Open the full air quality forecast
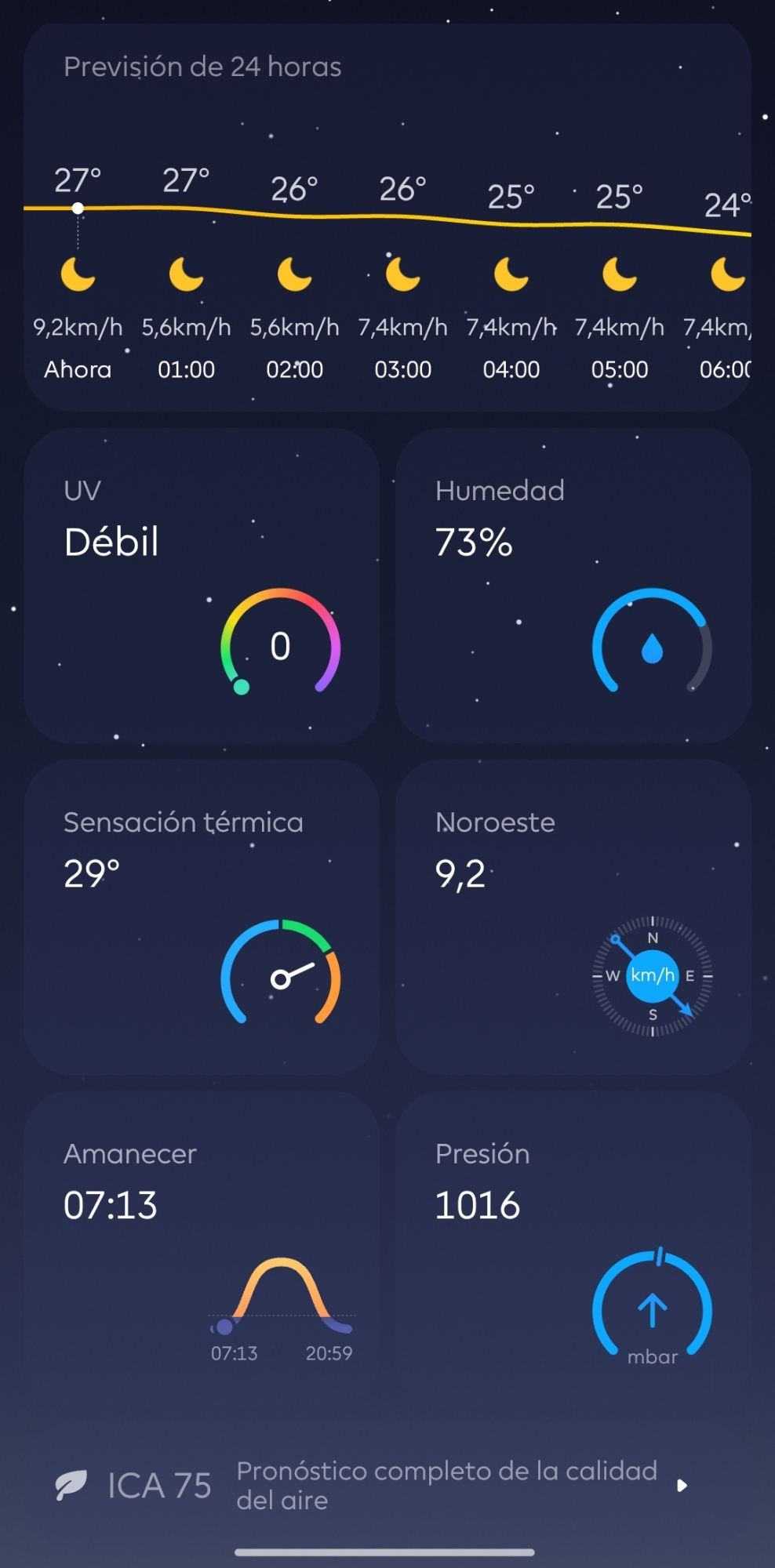This screenshot has width=775, height=1568. 447,1485
